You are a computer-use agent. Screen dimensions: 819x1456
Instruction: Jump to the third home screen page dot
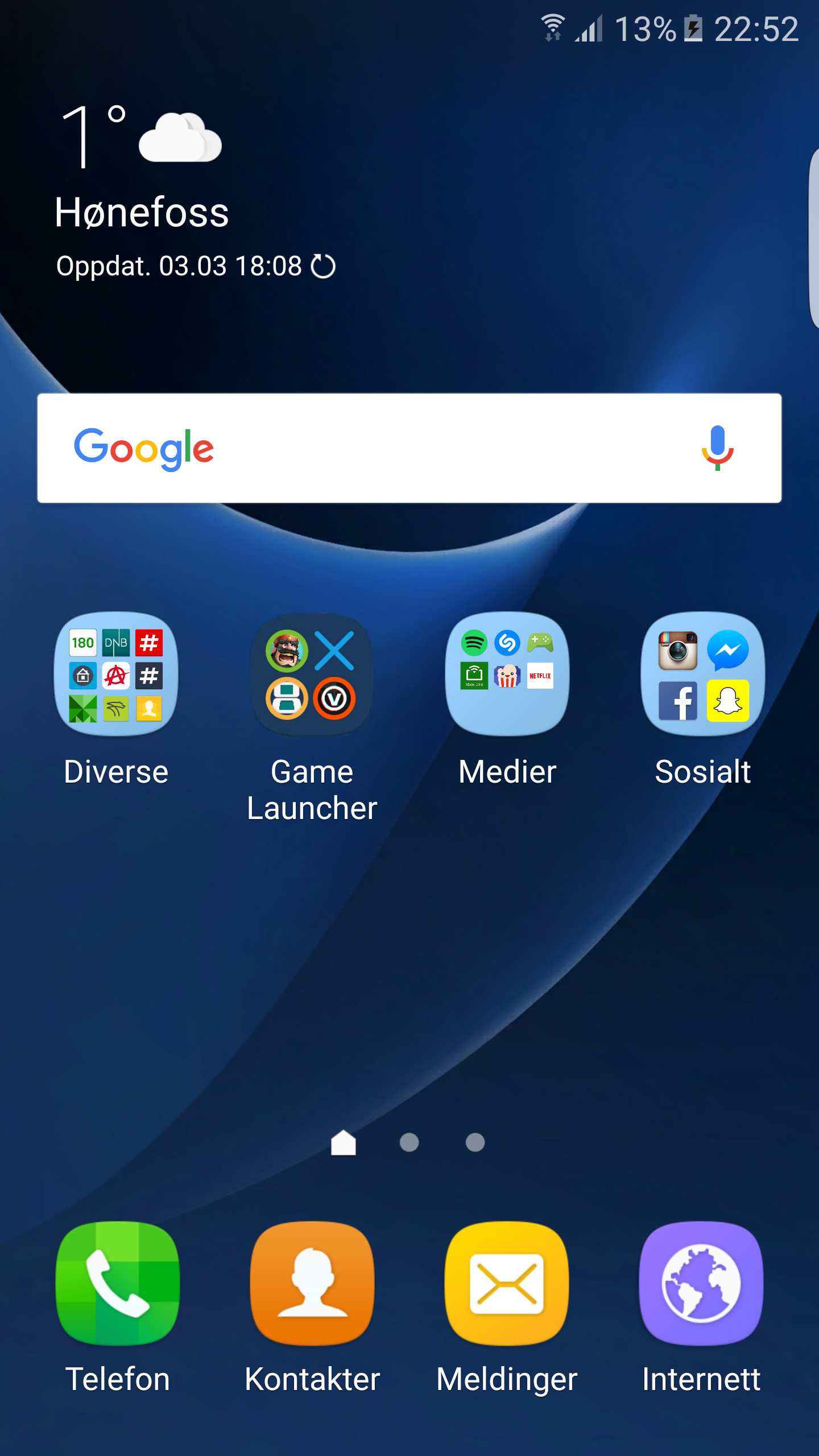click(475, 1142)
